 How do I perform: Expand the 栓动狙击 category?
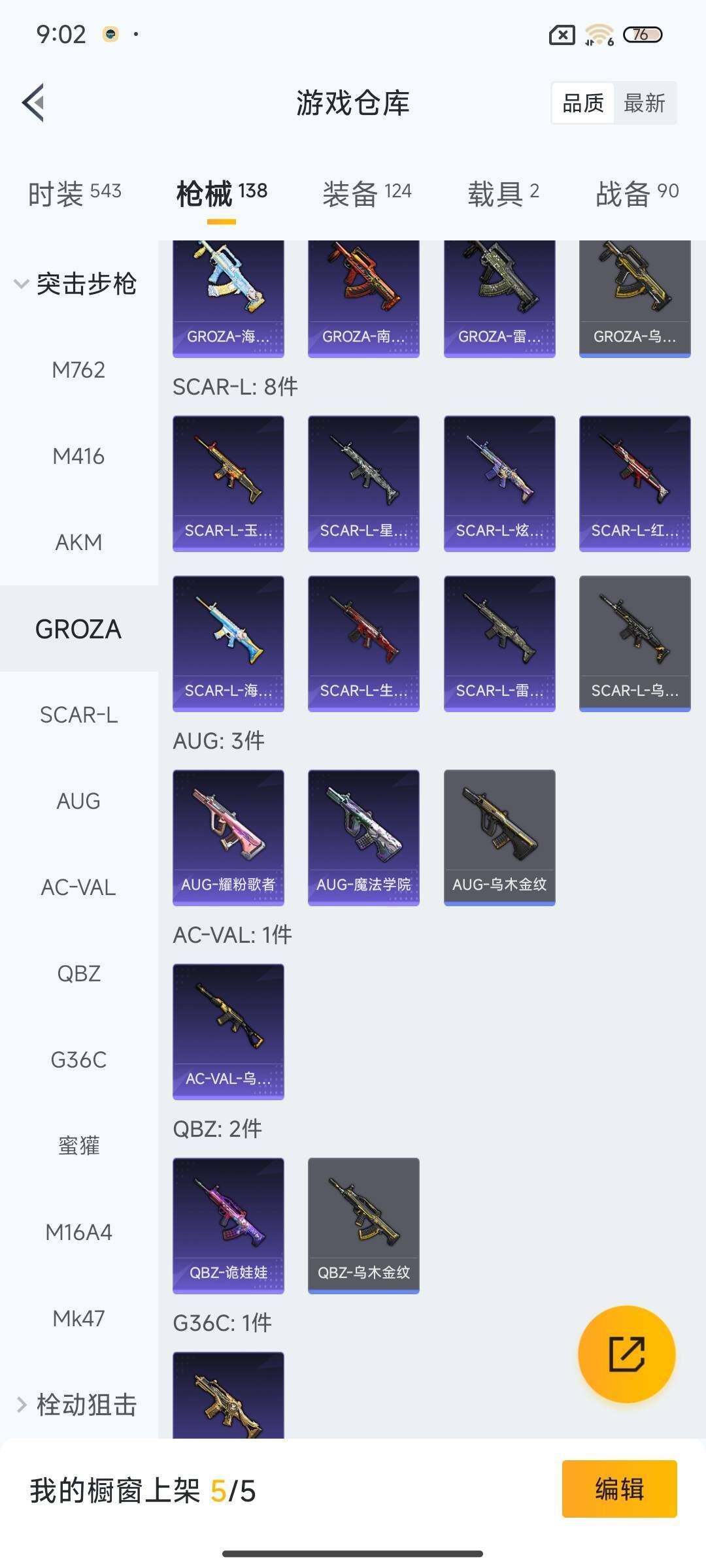click(76, 1405)
